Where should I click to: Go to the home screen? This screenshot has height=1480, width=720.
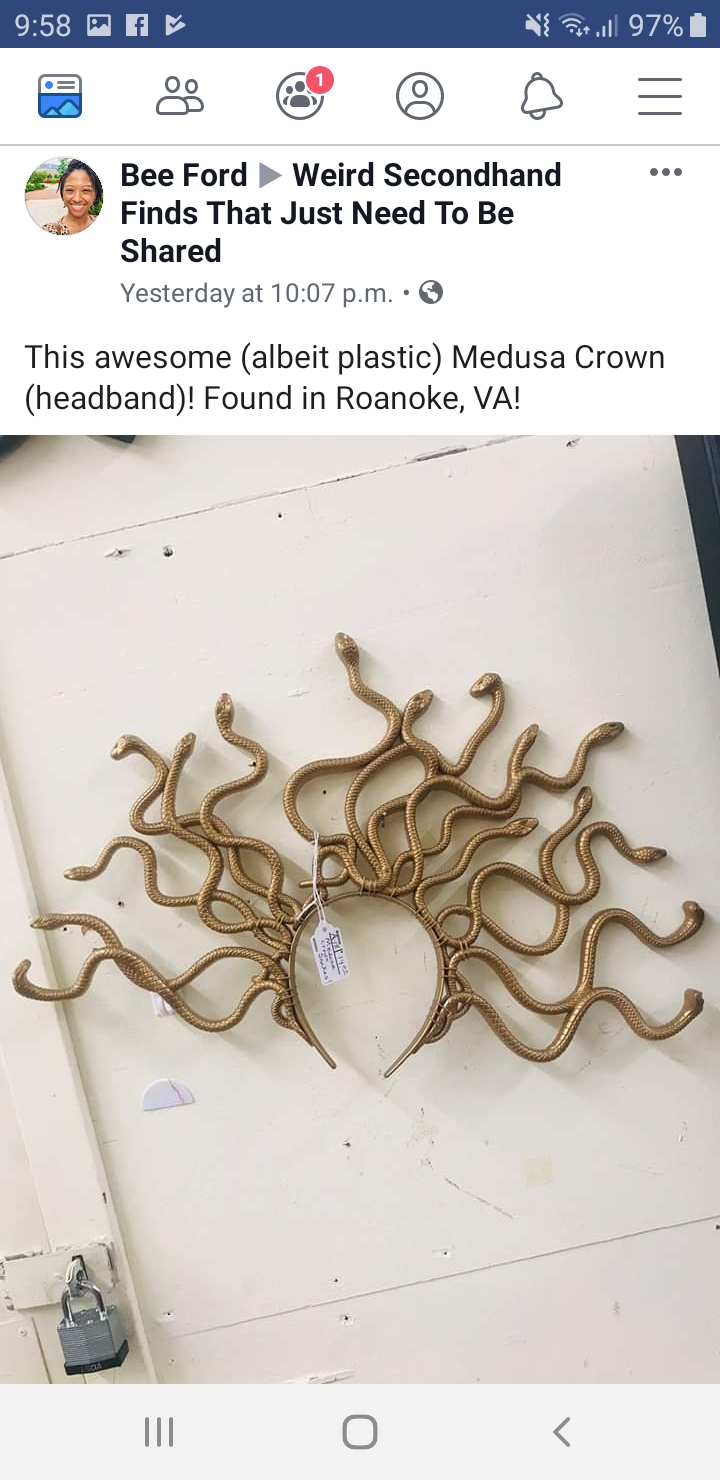coord(360,1432)
